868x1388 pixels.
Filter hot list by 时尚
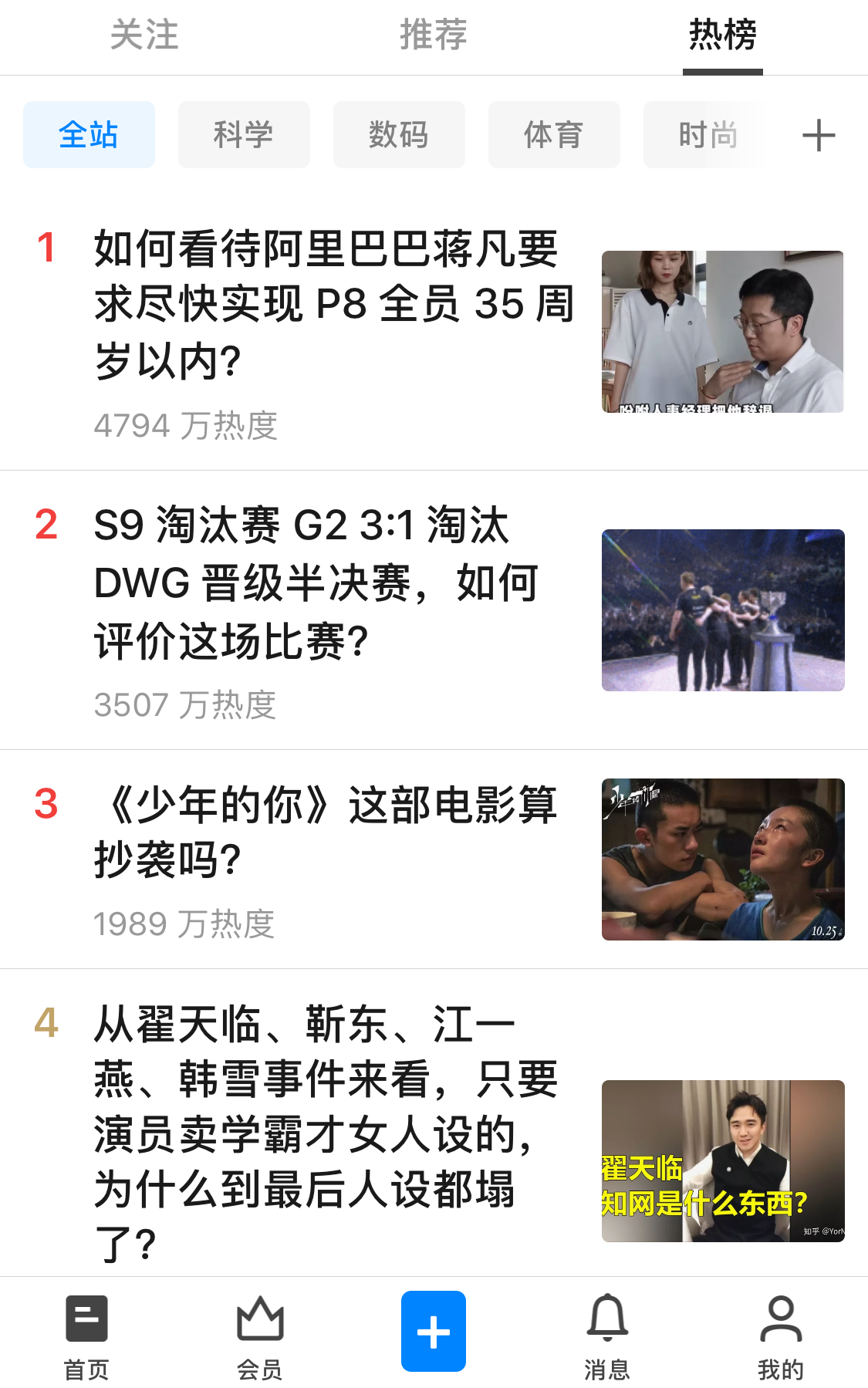tap(707, 135)
